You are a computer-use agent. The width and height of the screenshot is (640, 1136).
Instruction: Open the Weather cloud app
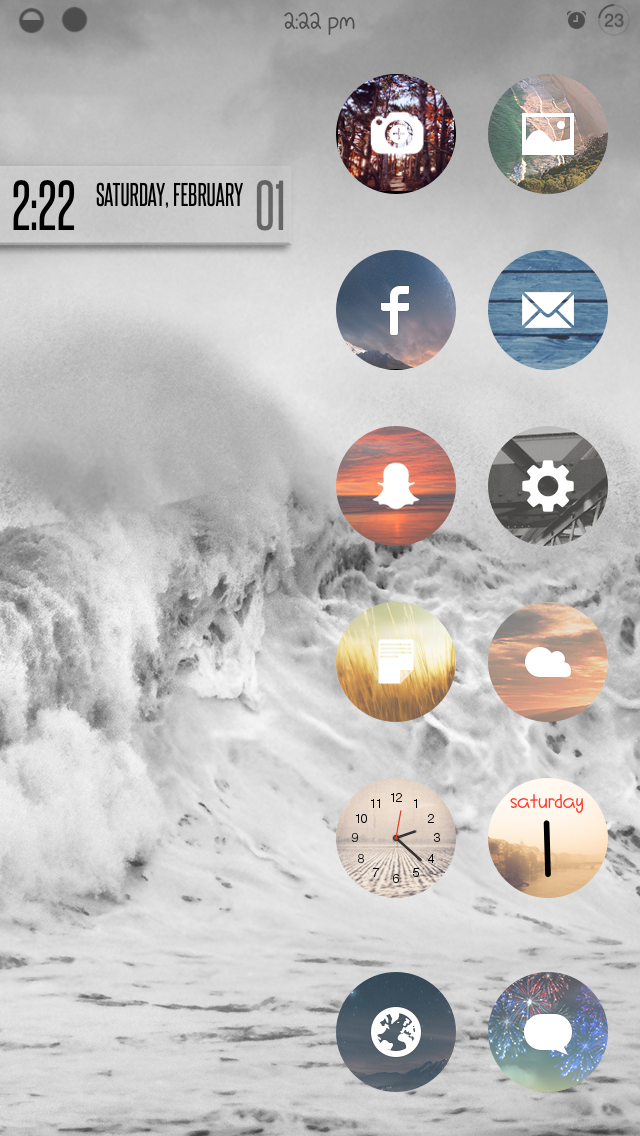point(548,662)
